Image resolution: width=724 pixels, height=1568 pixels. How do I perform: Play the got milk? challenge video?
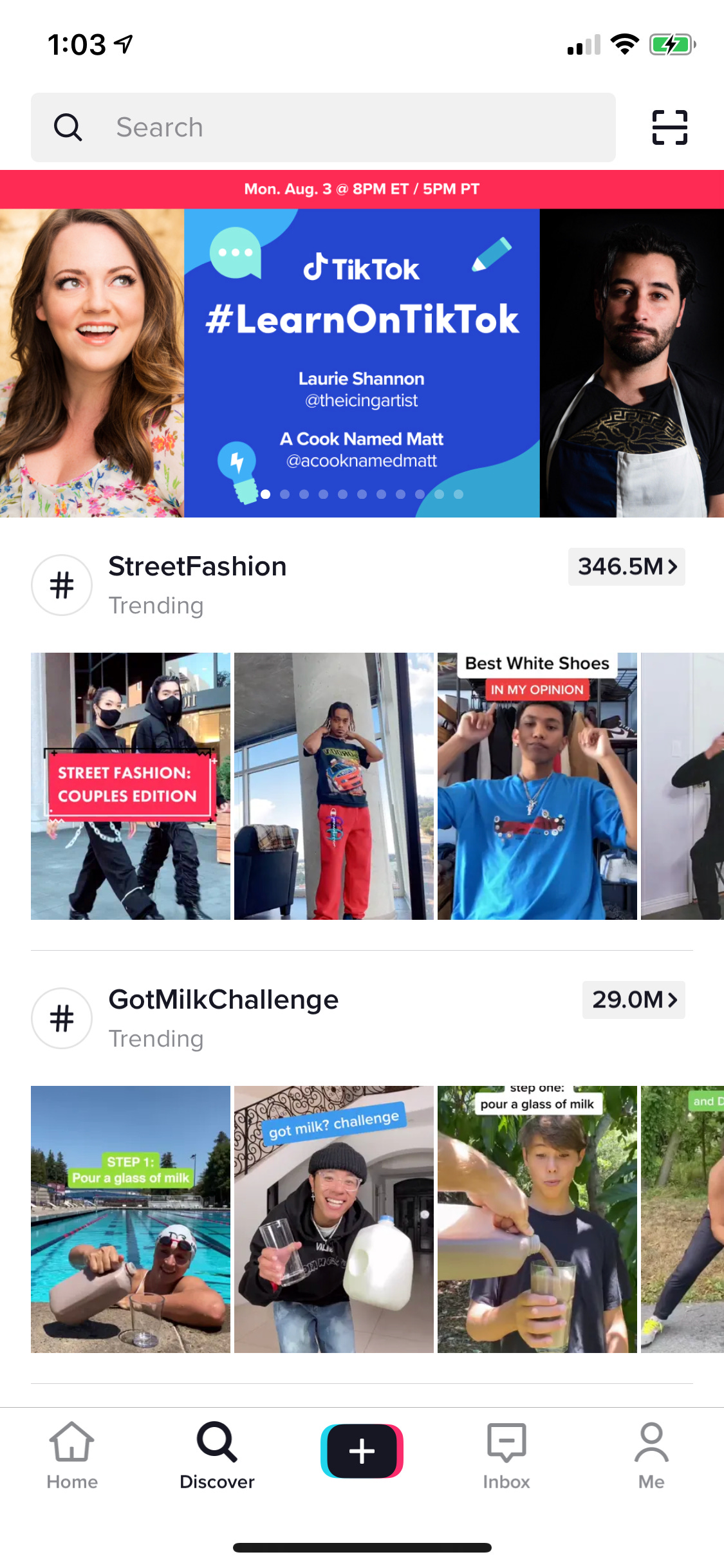[x=333, y=1219]
